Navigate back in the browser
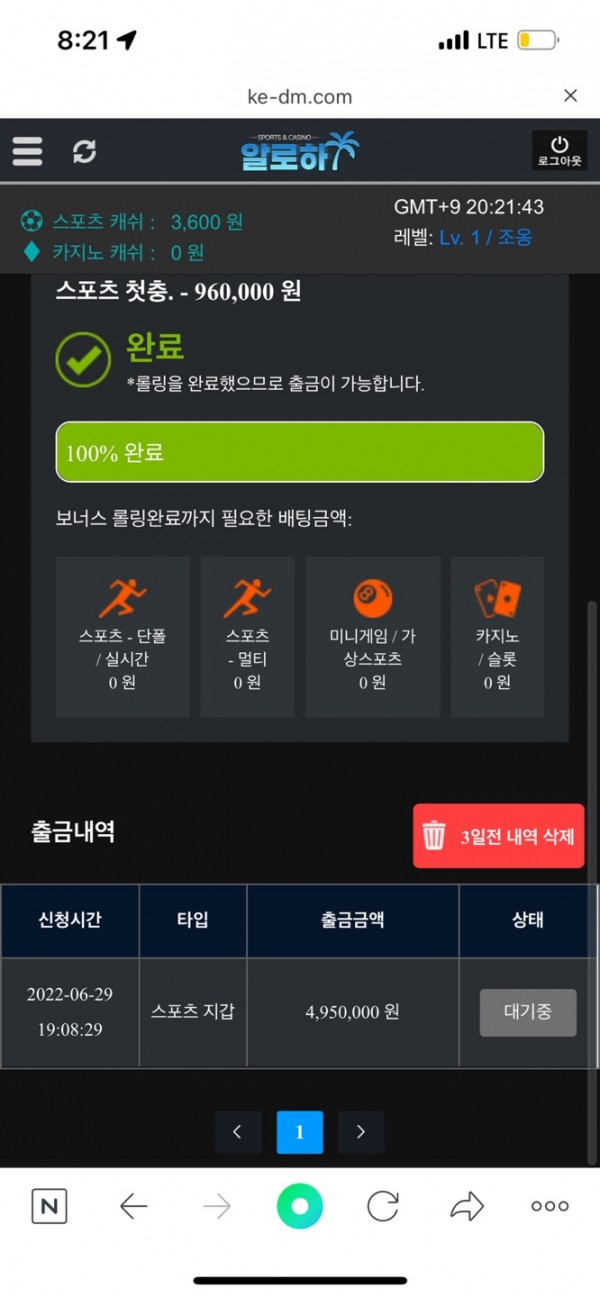Image resolution: width=600 pixels, height=1297 pixels. 133,1207
